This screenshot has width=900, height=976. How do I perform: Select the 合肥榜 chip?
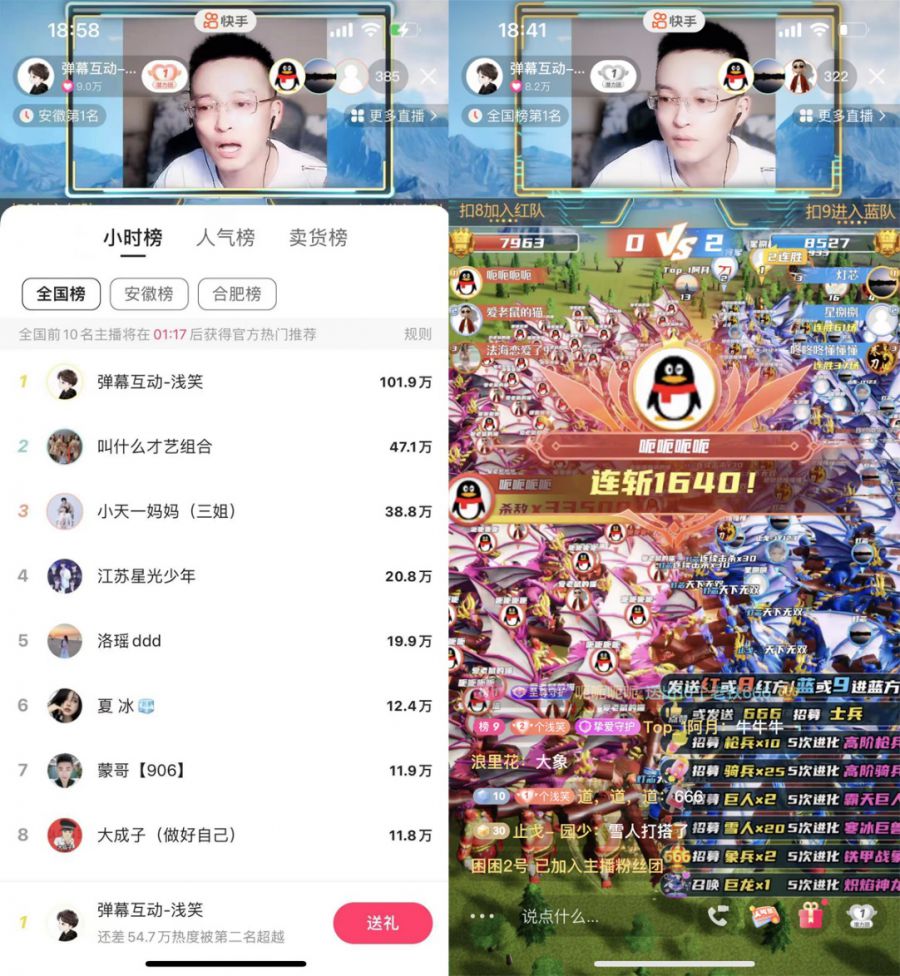coord(236,294)
